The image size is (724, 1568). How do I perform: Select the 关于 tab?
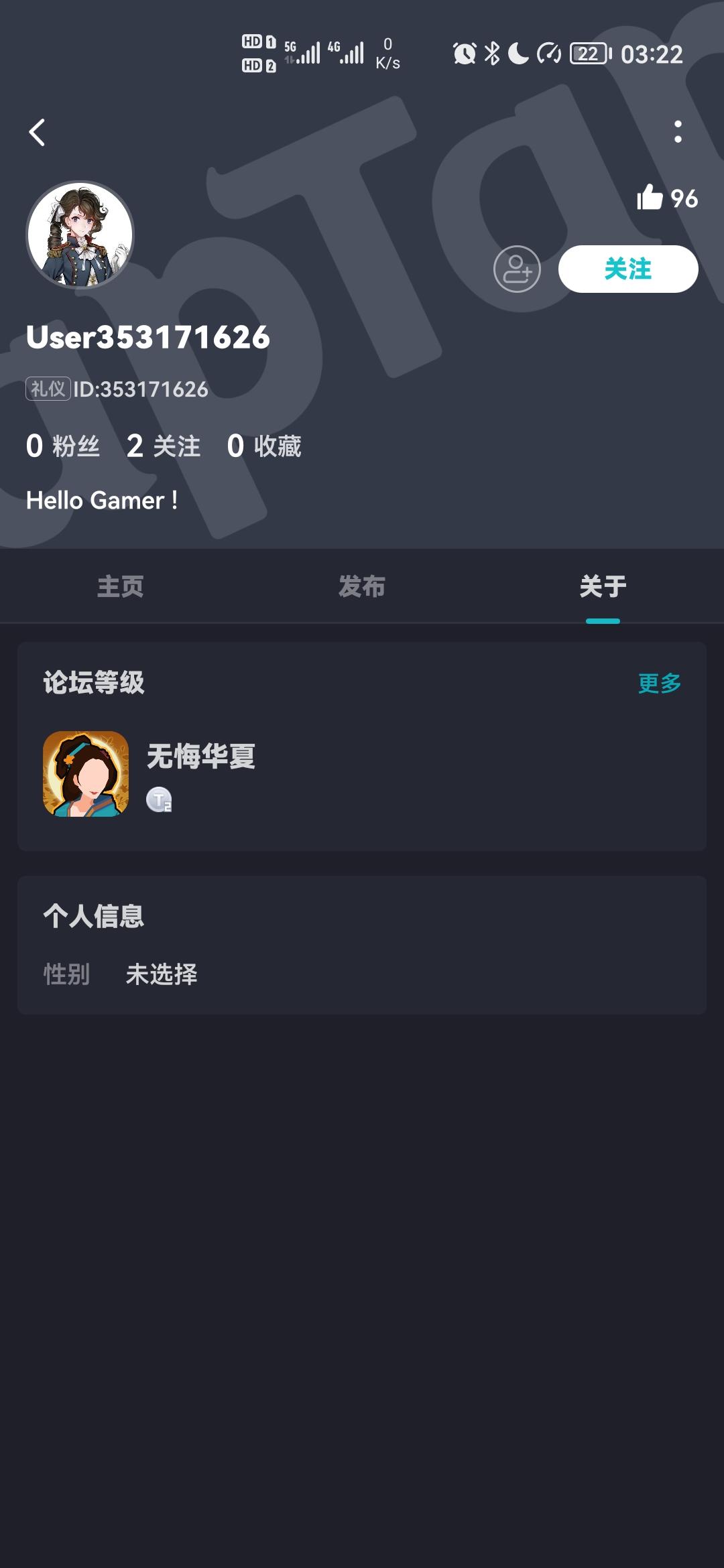pos(603,586)
